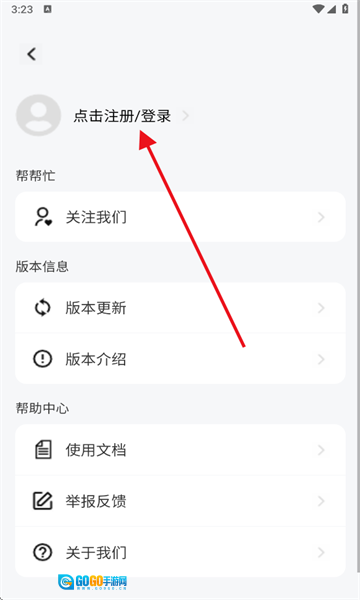The width and height of the screenshot is (360, 600).
Task: Select the 举报反馈 row
Action: [x=180, y=501]
